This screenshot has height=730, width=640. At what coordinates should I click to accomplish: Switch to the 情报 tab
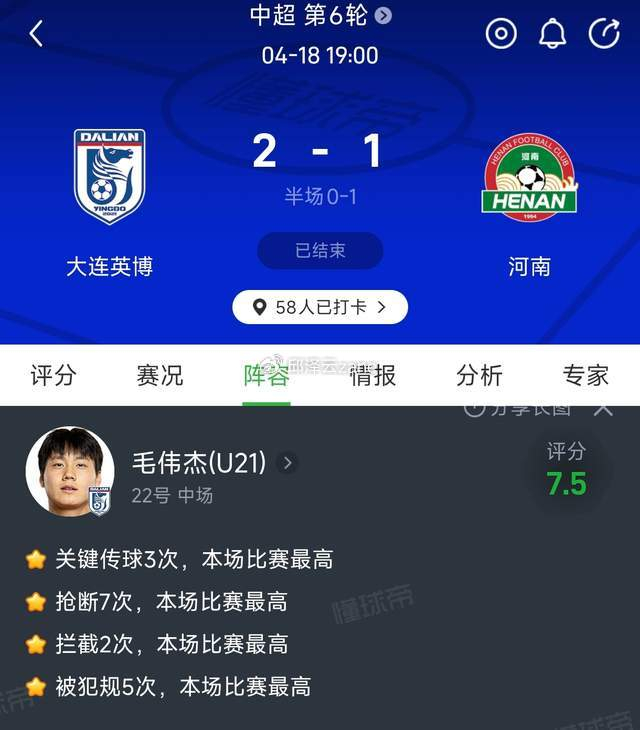click(373, 375)
